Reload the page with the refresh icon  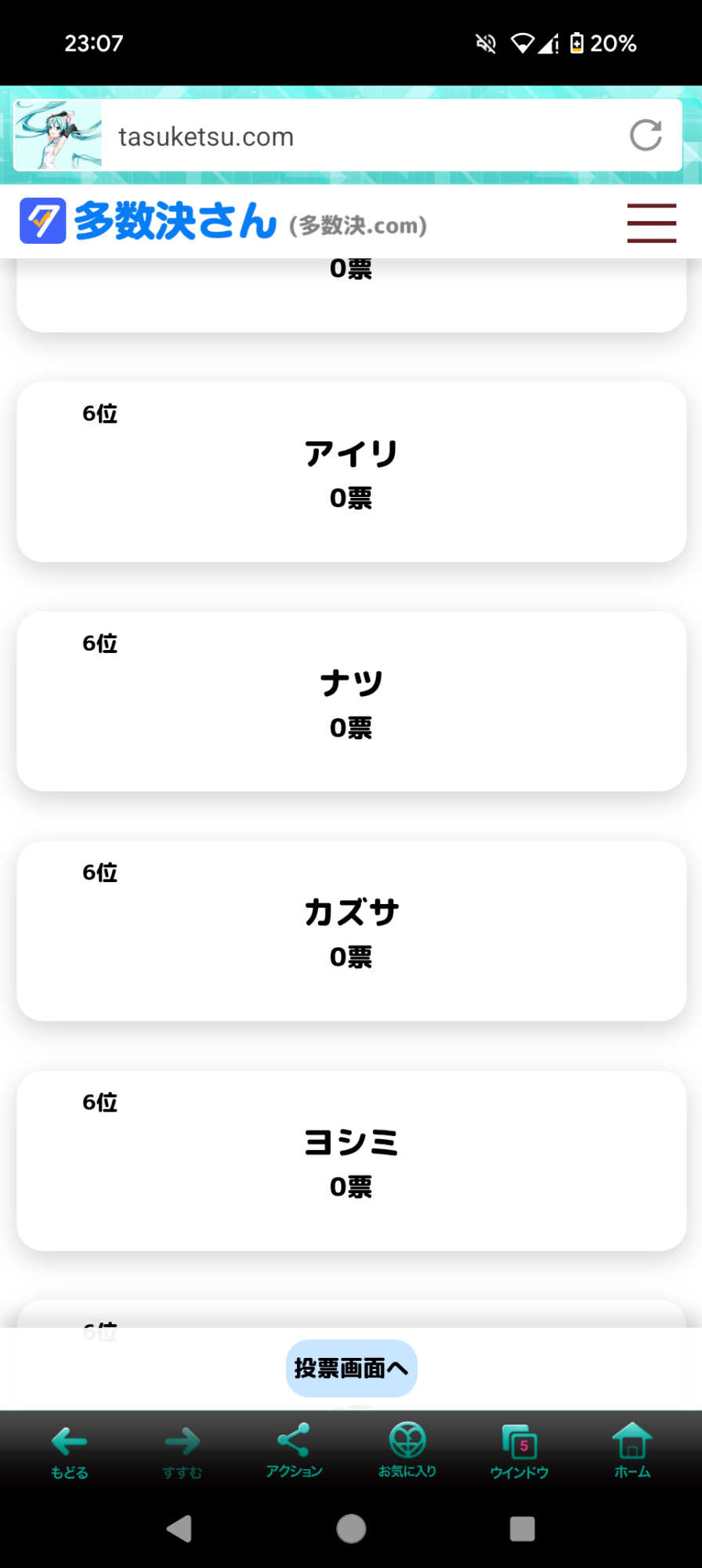(646, 136)
